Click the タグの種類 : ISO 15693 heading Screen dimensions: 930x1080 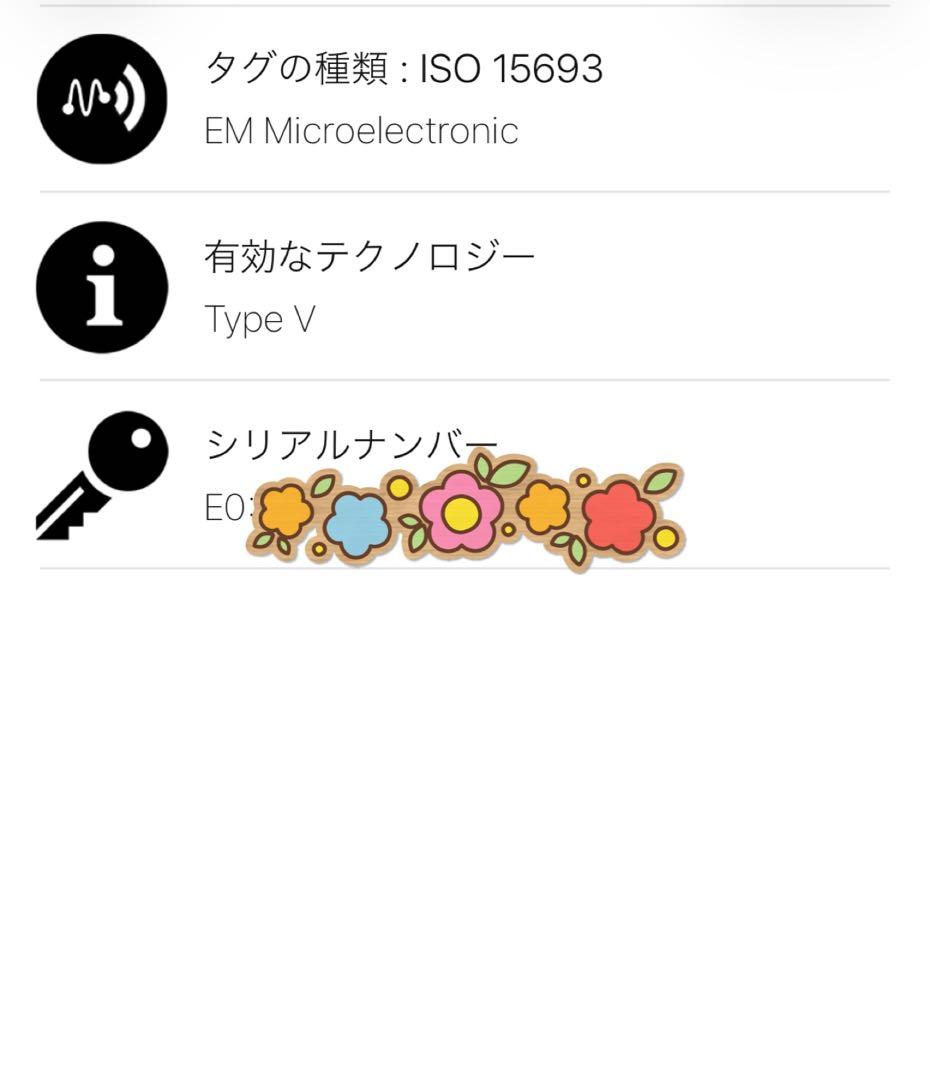click(x=400, y=70)
